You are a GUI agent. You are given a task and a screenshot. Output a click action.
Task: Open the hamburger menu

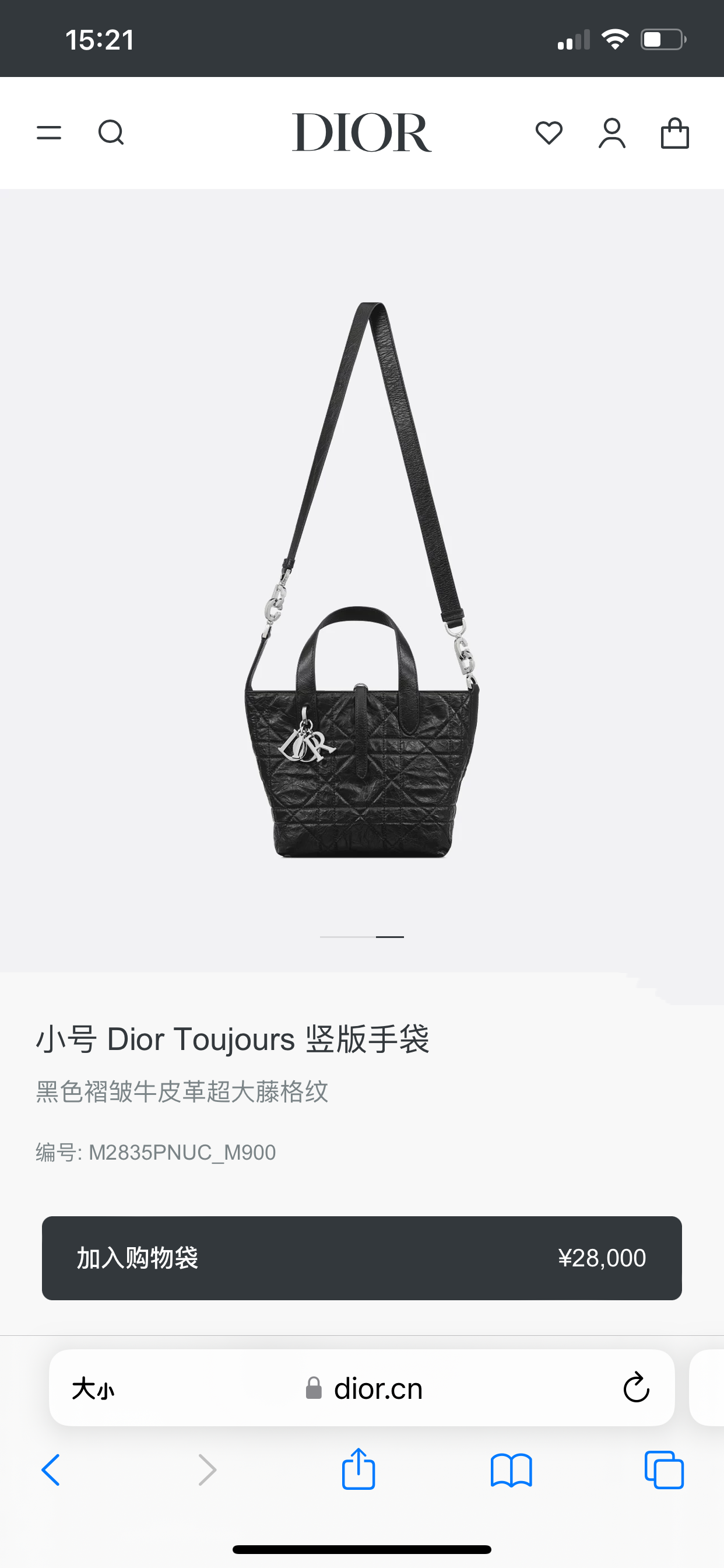[x=48, y=132]
